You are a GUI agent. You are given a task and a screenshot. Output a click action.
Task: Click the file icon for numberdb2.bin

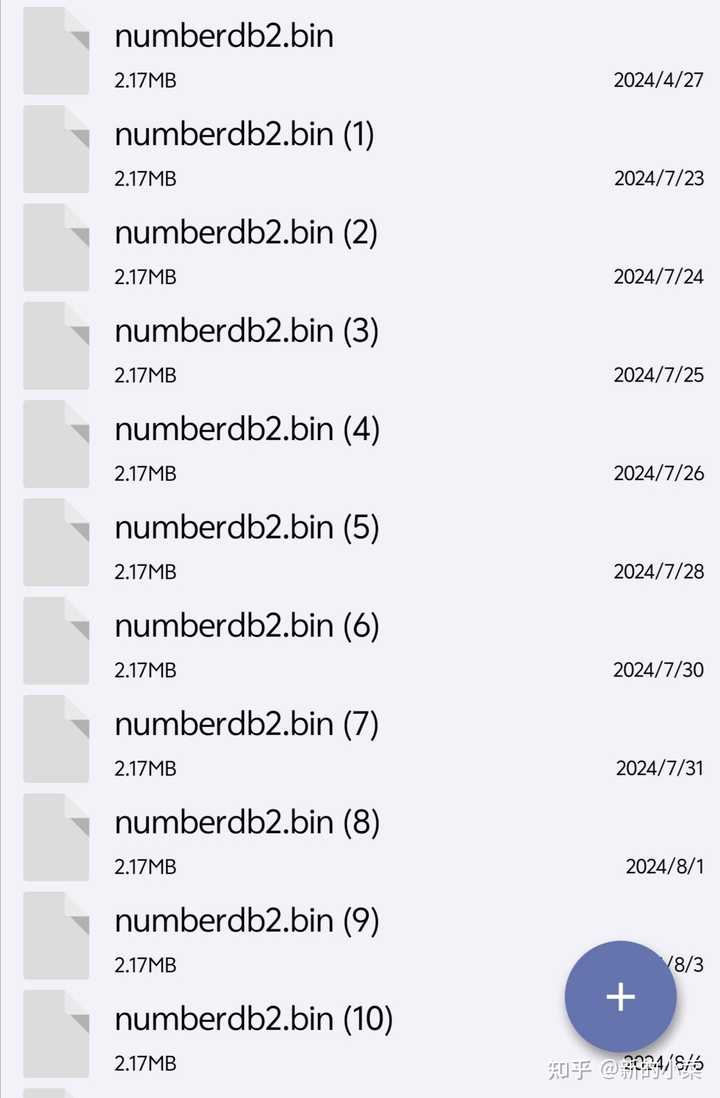(56, 51)
